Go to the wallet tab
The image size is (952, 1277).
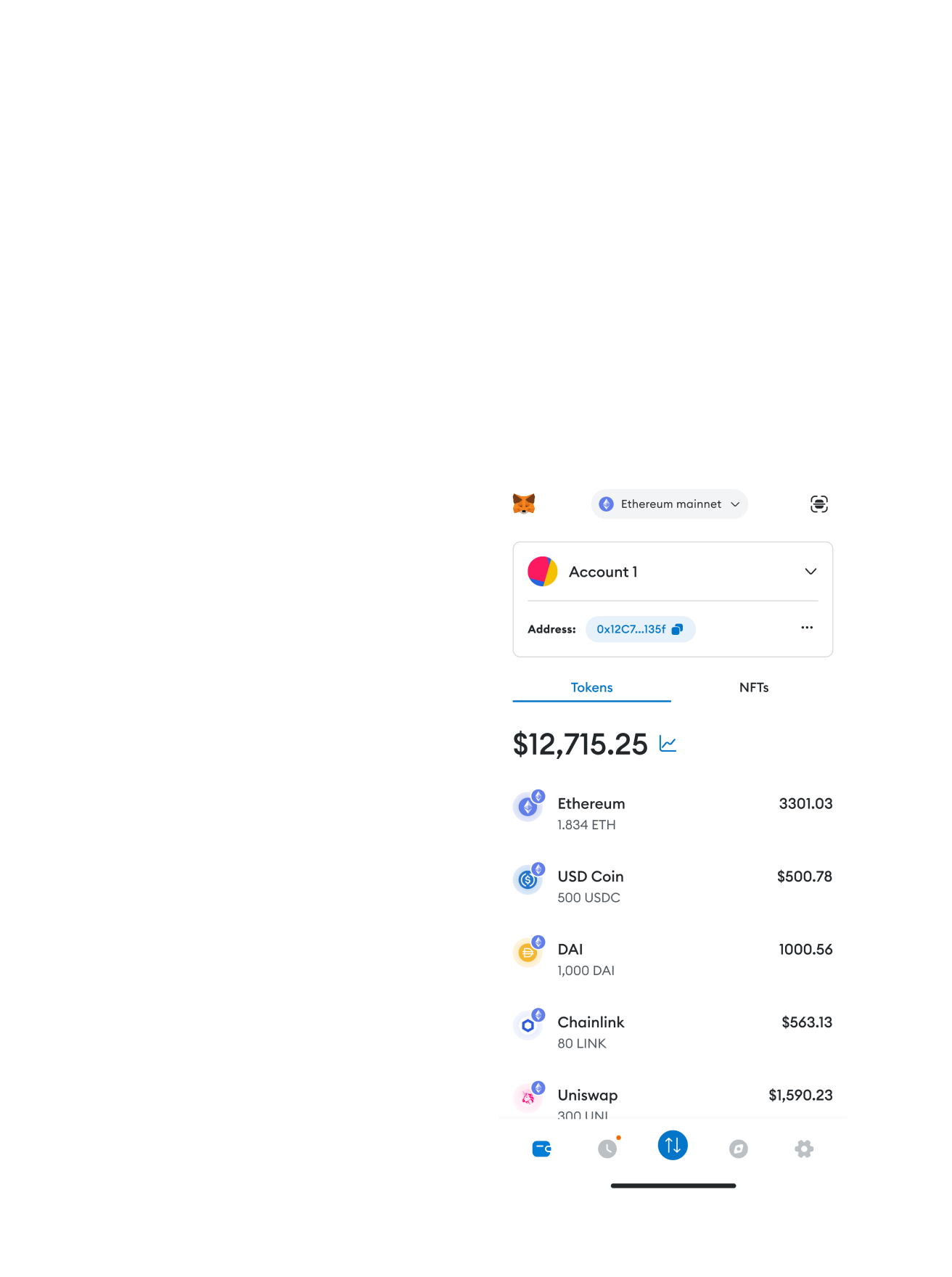pyautogui.click(x=541, y=1149)
